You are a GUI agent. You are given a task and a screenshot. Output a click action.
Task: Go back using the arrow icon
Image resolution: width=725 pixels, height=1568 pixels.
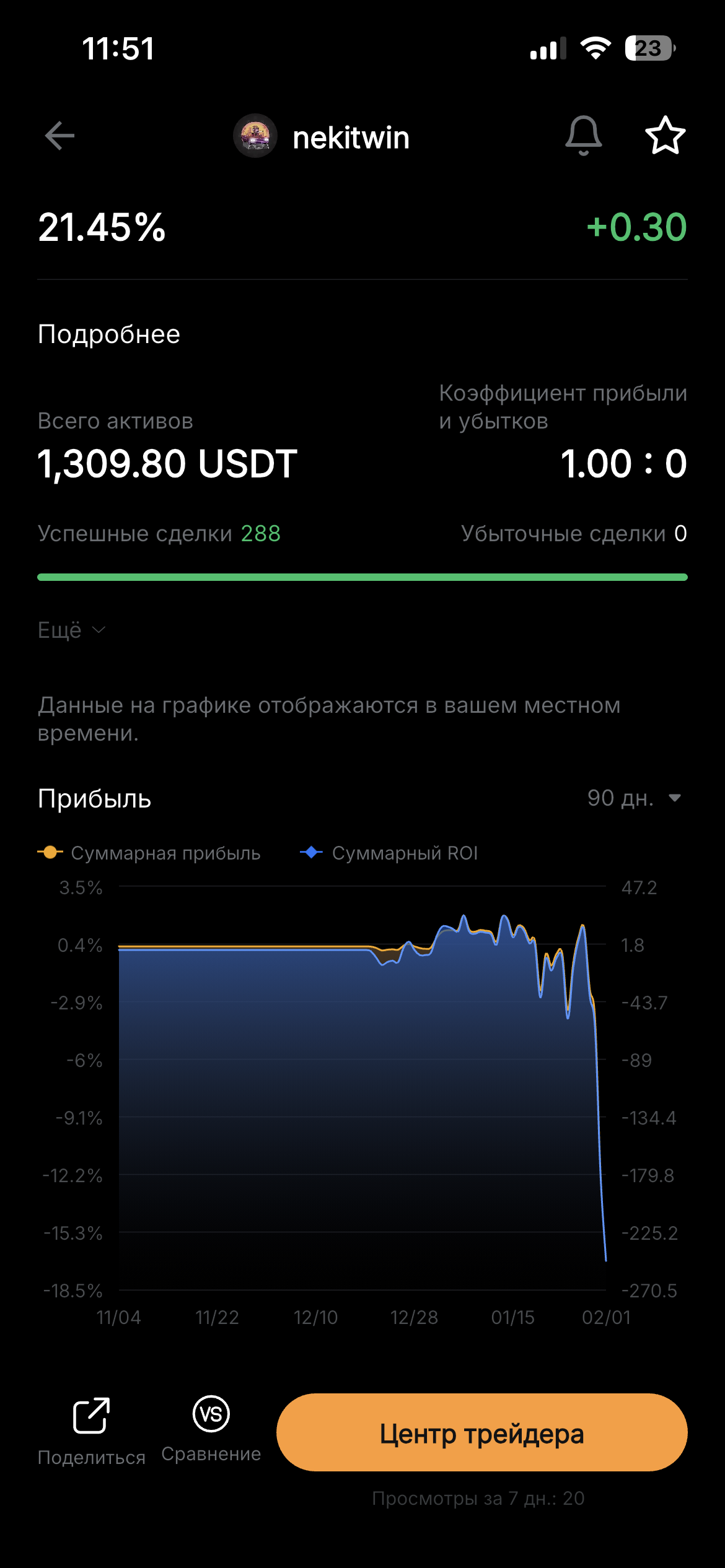coord(59,136)
